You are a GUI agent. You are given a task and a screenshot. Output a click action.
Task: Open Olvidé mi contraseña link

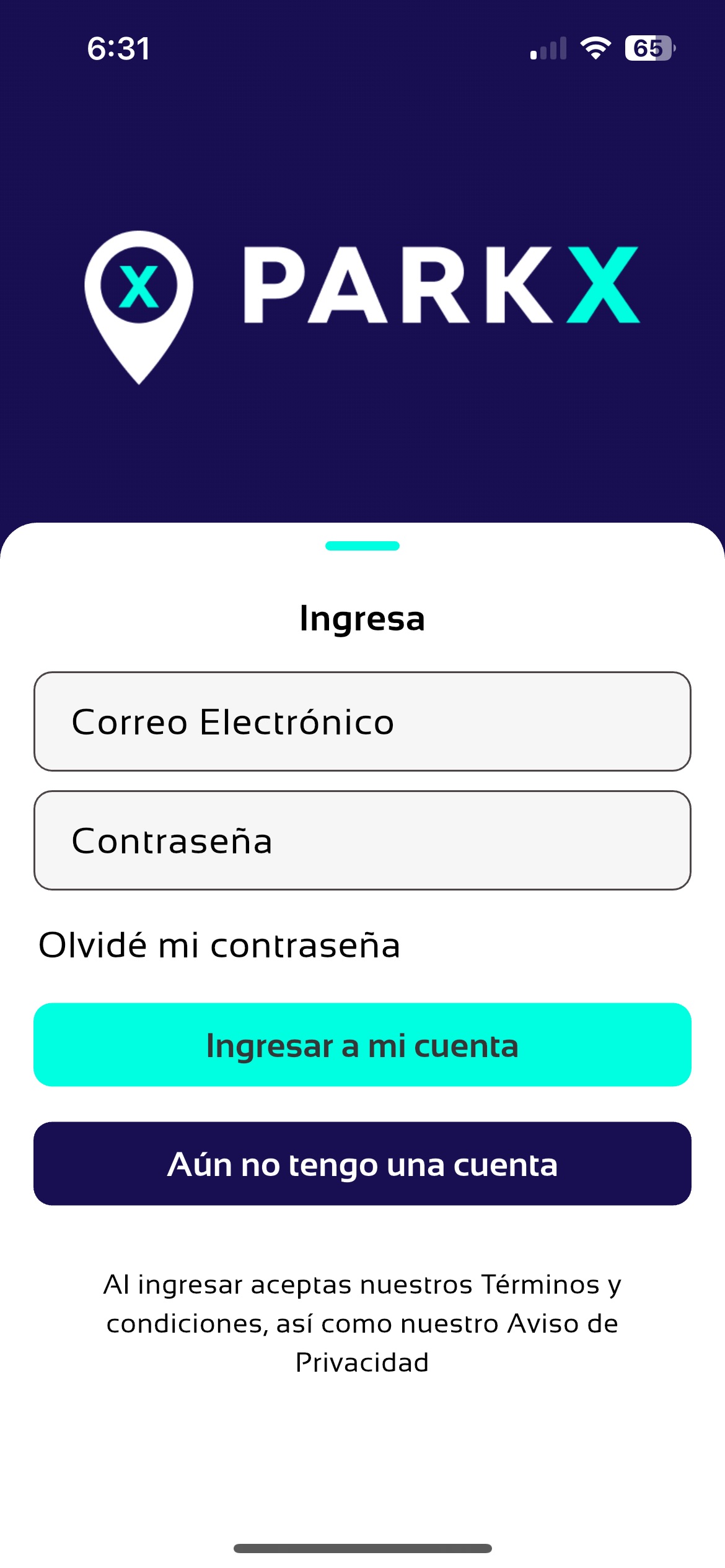[219, 946]
